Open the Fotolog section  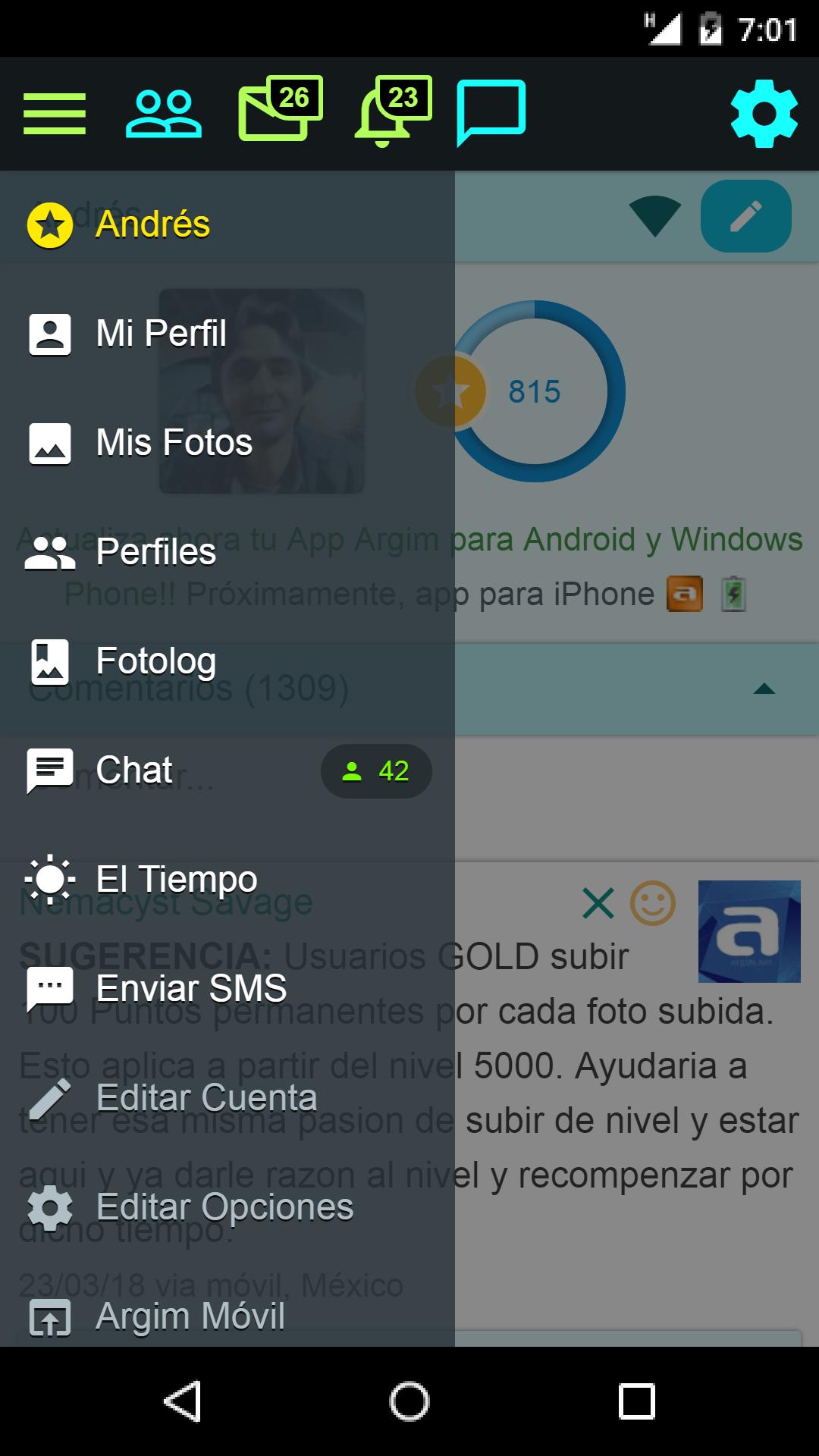[x=155, y=661]
